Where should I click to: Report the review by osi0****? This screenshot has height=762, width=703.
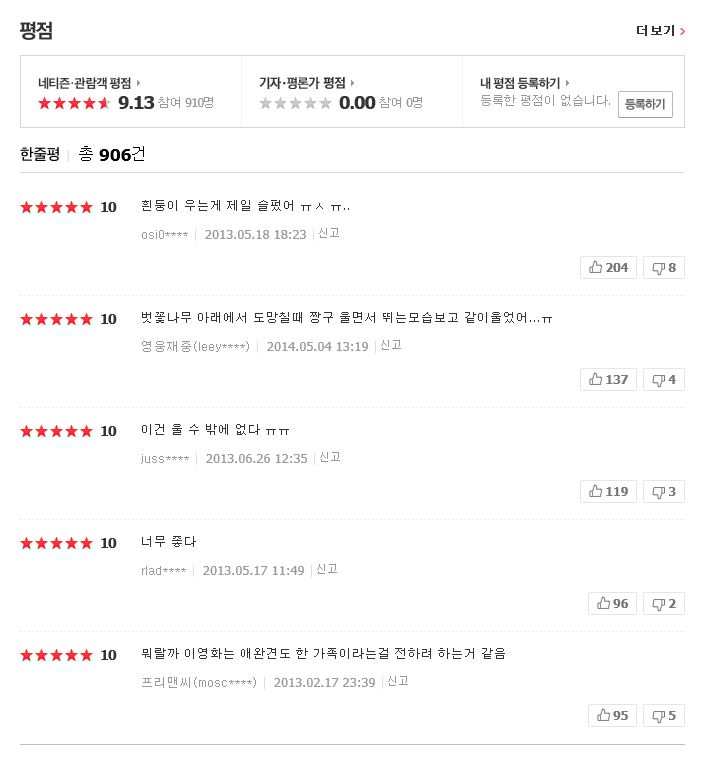click(x=329, y=233)
